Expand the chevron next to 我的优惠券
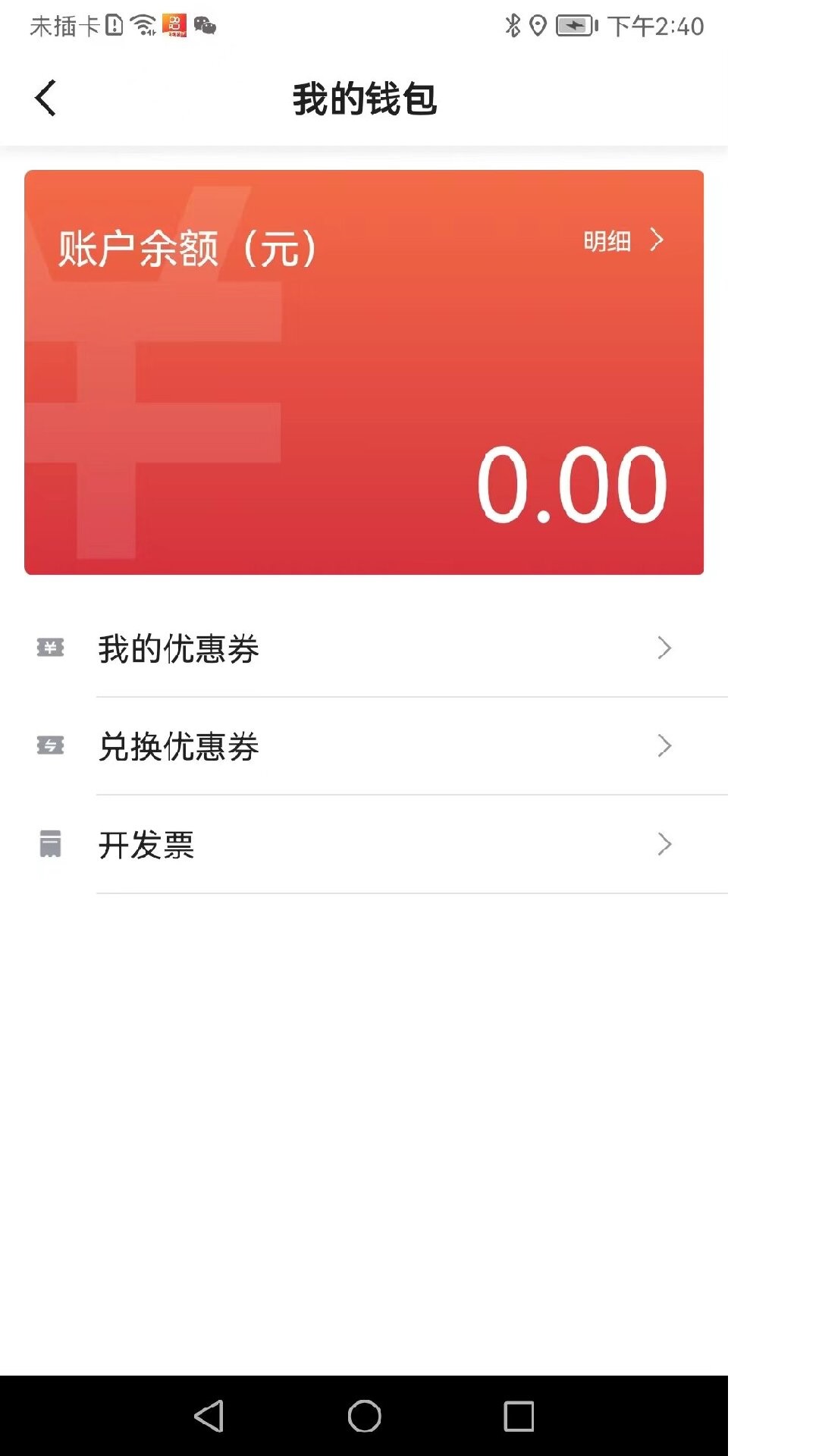819x1456 pixels. (665, 648)
